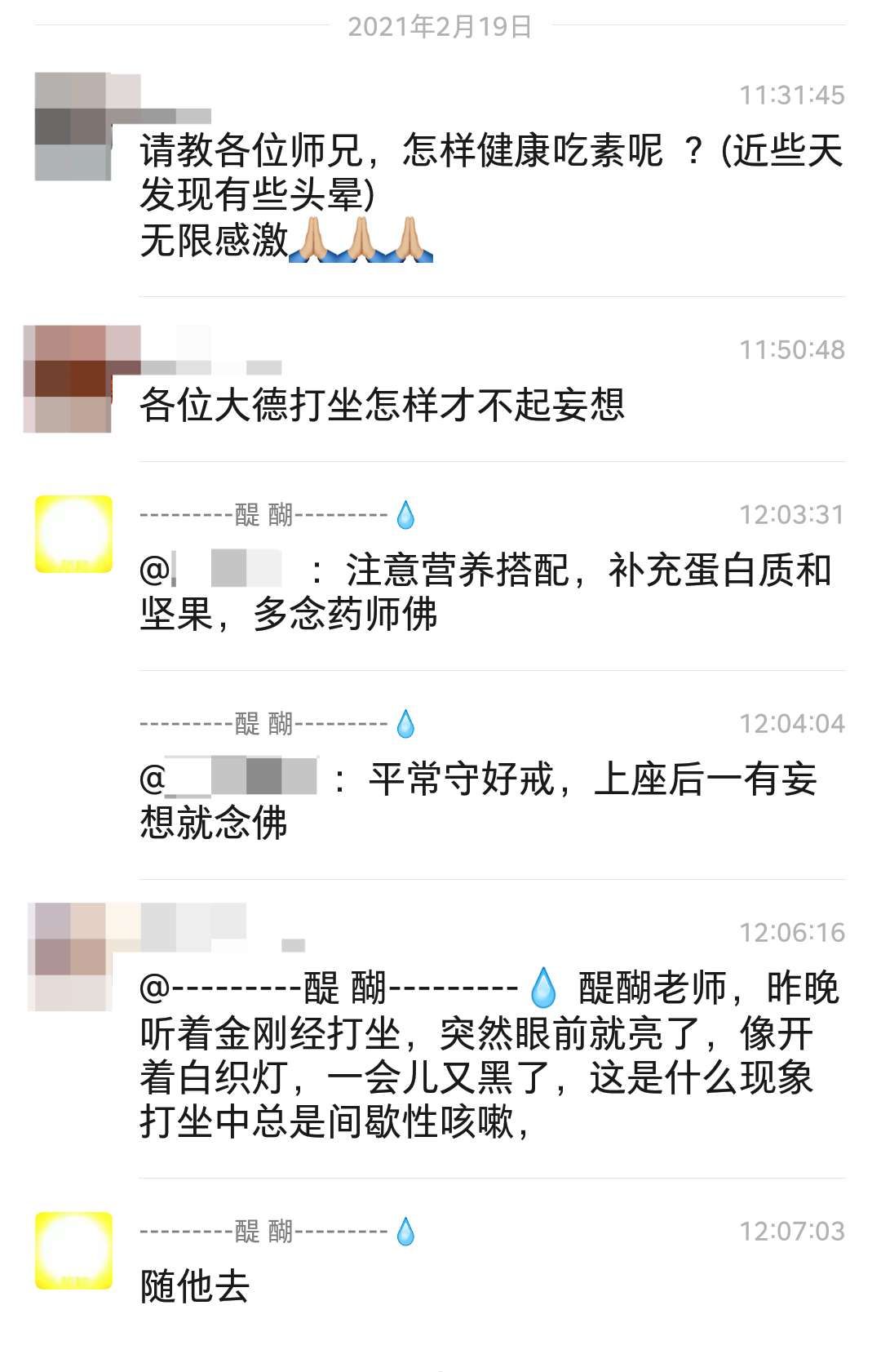Viewport: 881px width, 1372px height.
Task: Click the timestamp 11:31:45
Action: pyautogui.click(x=791, y=94)
